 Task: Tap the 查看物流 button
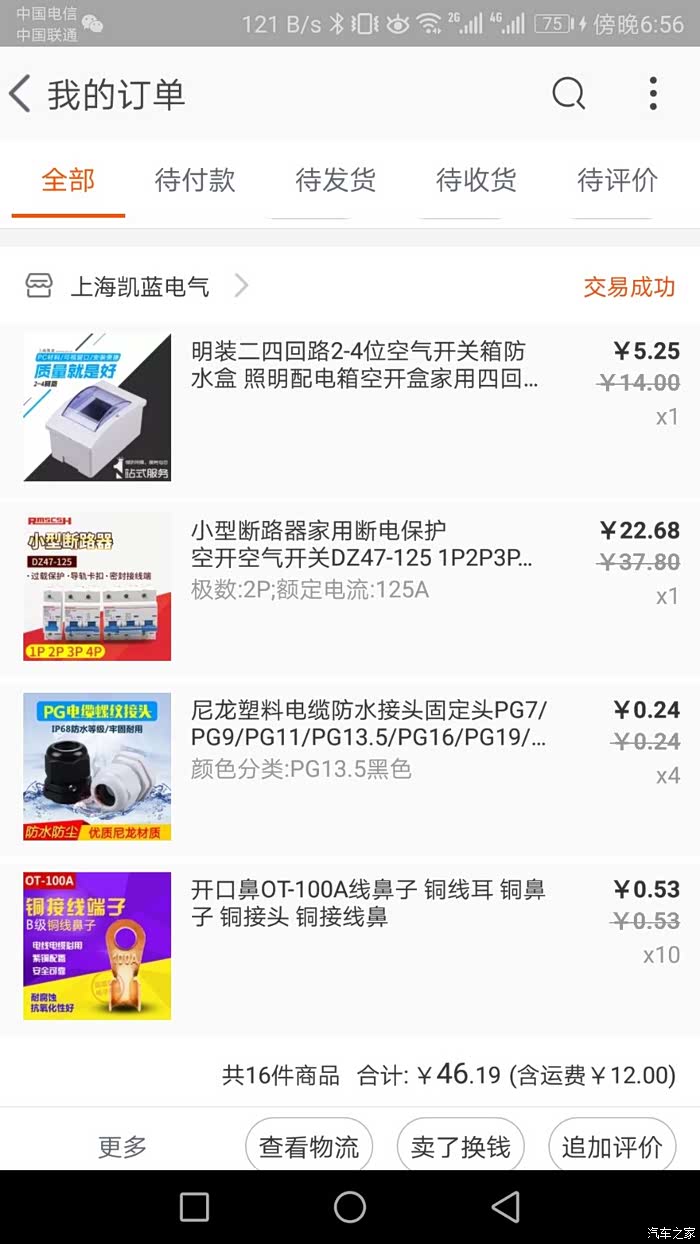(x=309, y=1147)
